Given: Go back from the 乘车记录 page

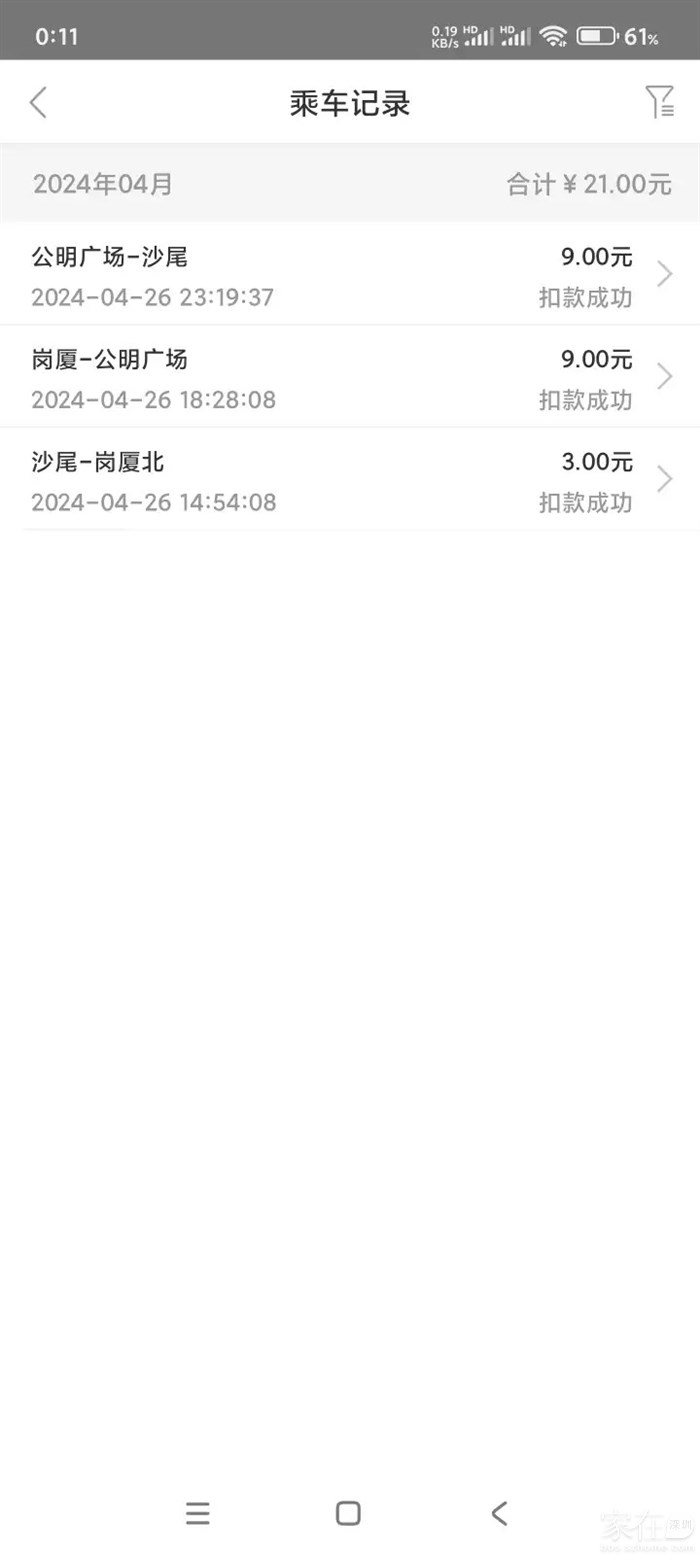Looking at the screenshot, I should 38,103.
